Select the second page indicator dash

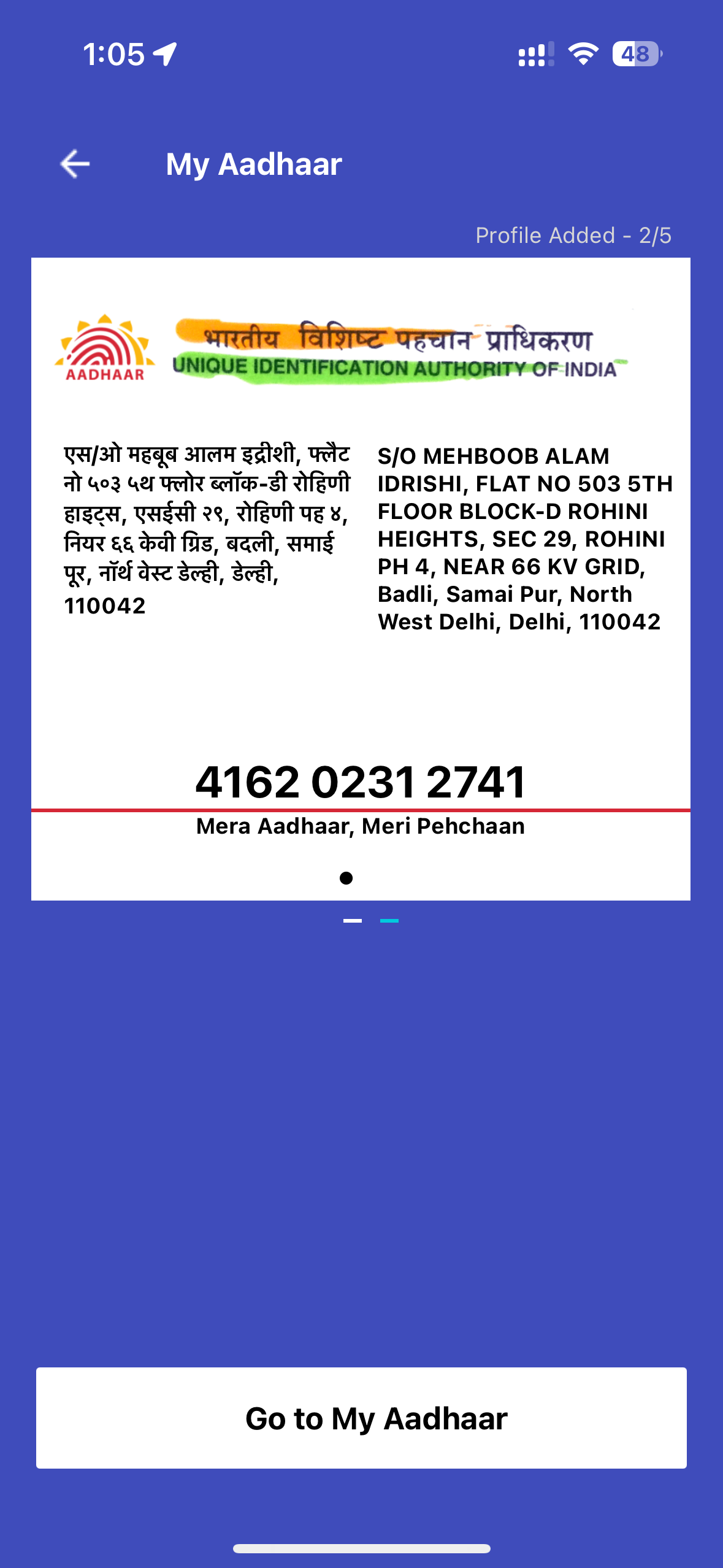pyautogui.click(x=389, y=921)
